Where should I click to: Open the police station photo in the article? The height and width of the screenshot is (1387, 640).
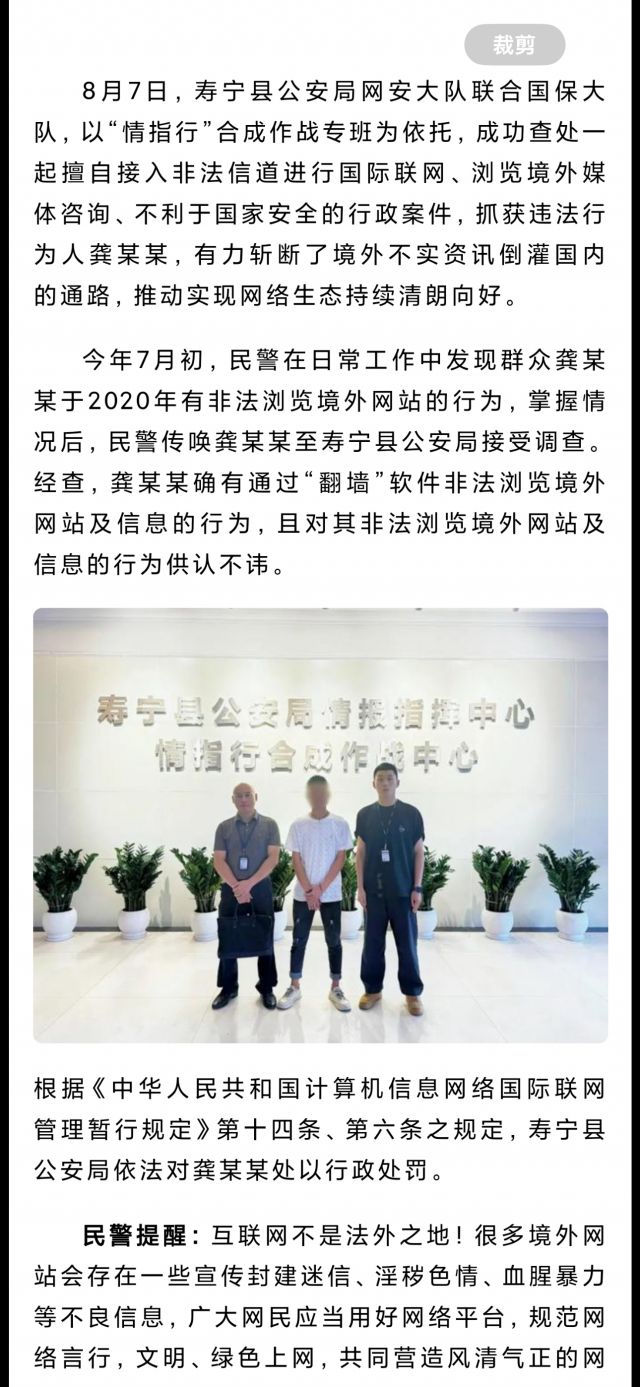(320, 825)
